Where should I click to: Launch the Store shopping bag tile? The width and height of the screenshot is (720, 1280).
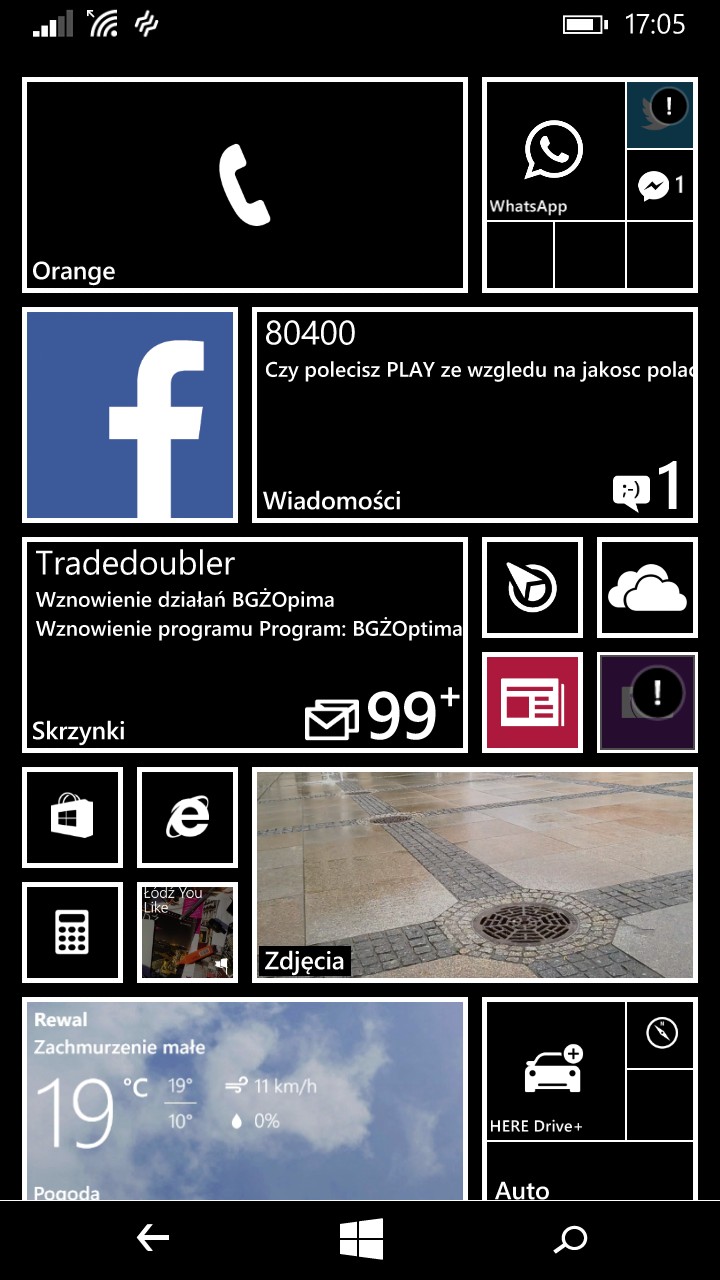72,817
